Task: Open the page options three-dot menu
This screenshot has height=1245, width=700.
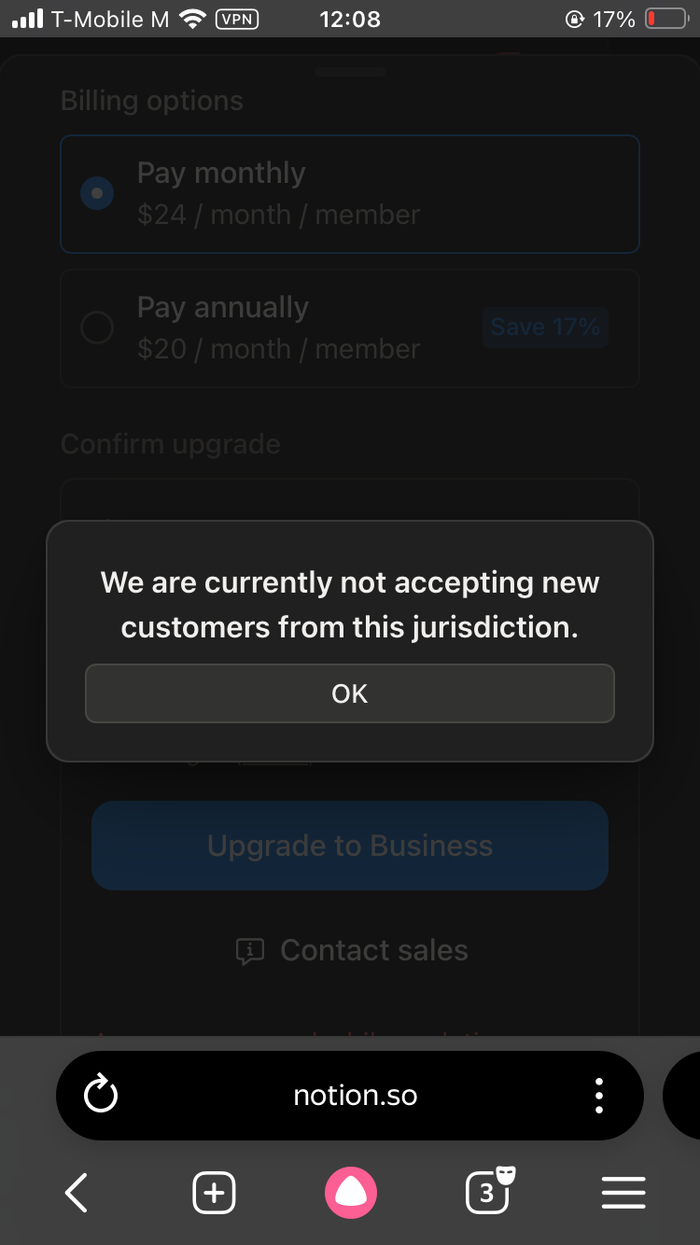Action: tap(599, 1096)
